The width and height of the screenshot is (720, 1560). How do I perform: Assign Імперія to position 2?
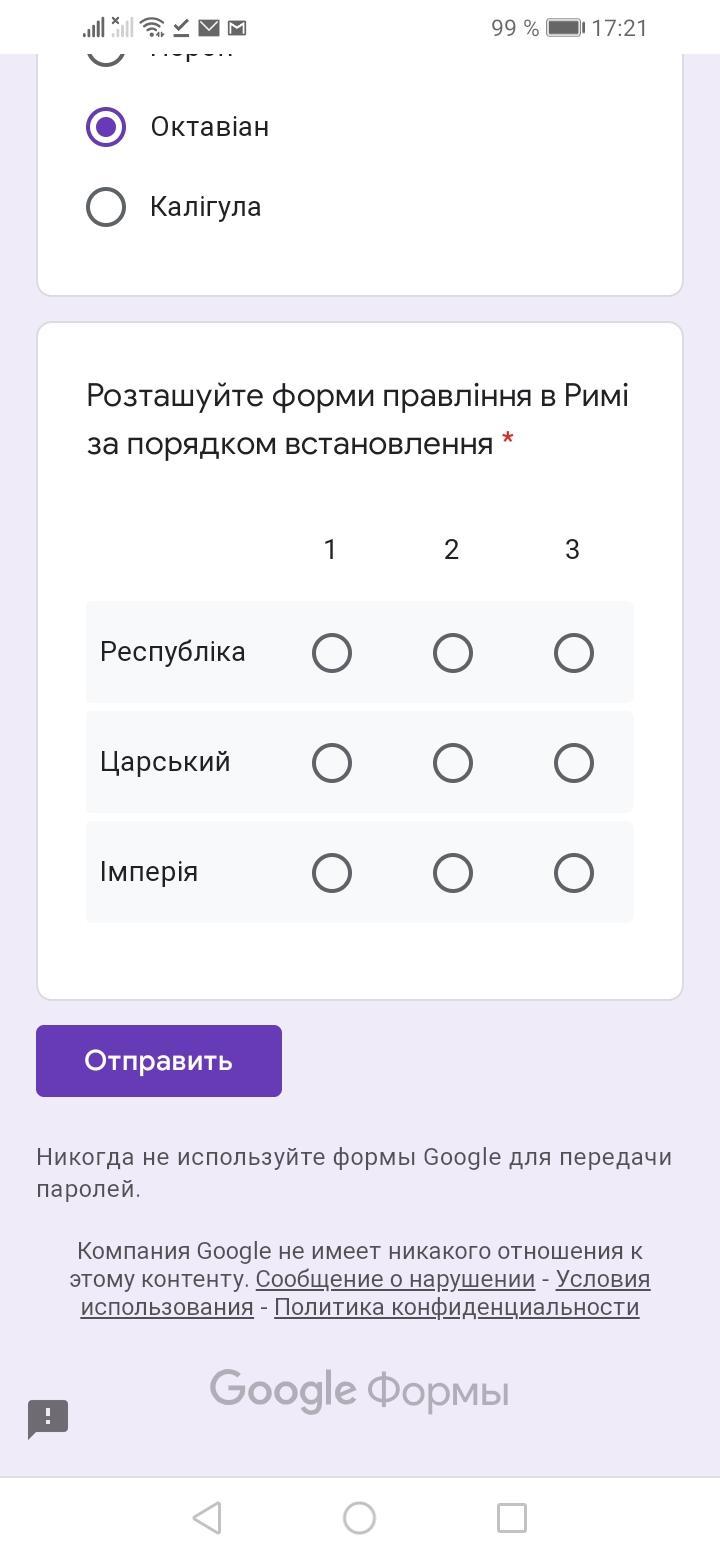[x=453, y=873]
